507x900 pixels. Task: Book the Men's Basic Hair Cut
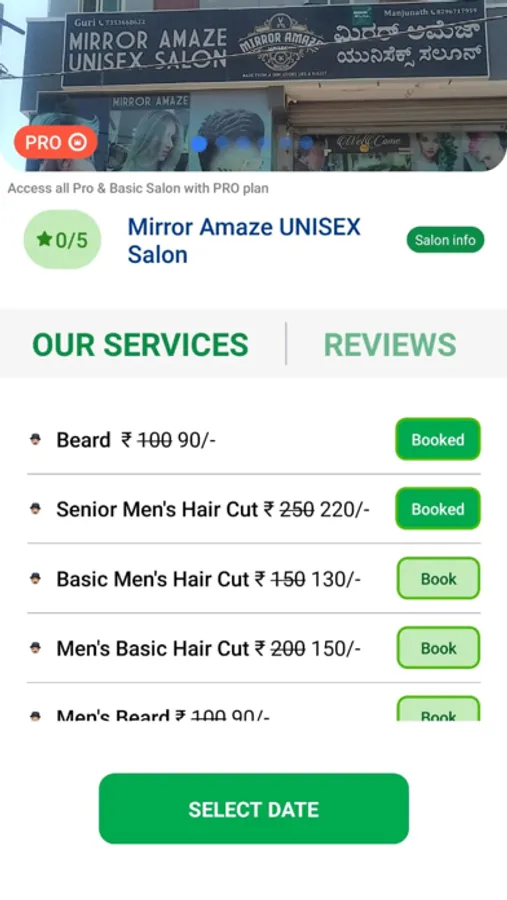coord(439,648)
